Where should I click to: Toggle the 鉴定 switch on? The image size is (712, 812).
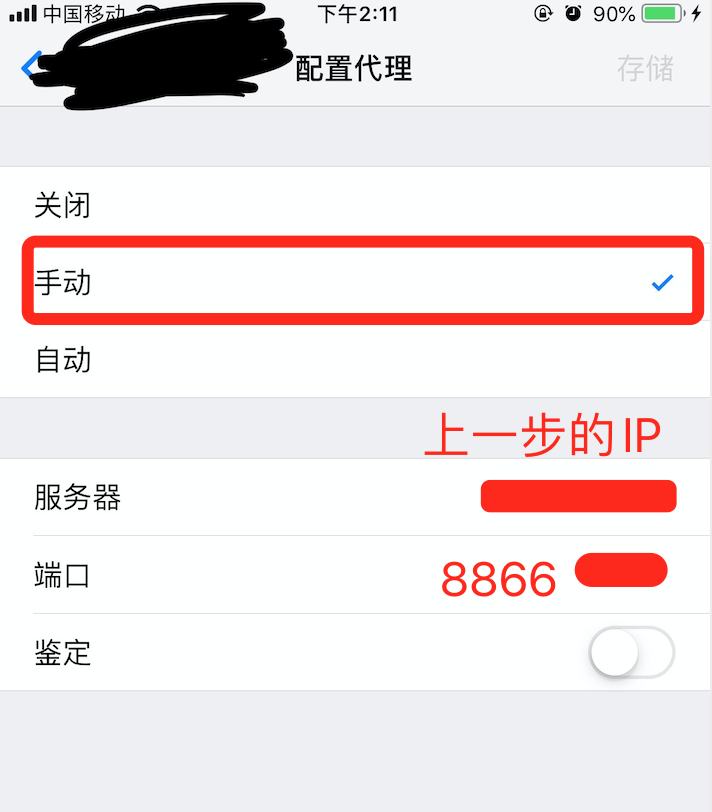632,653
